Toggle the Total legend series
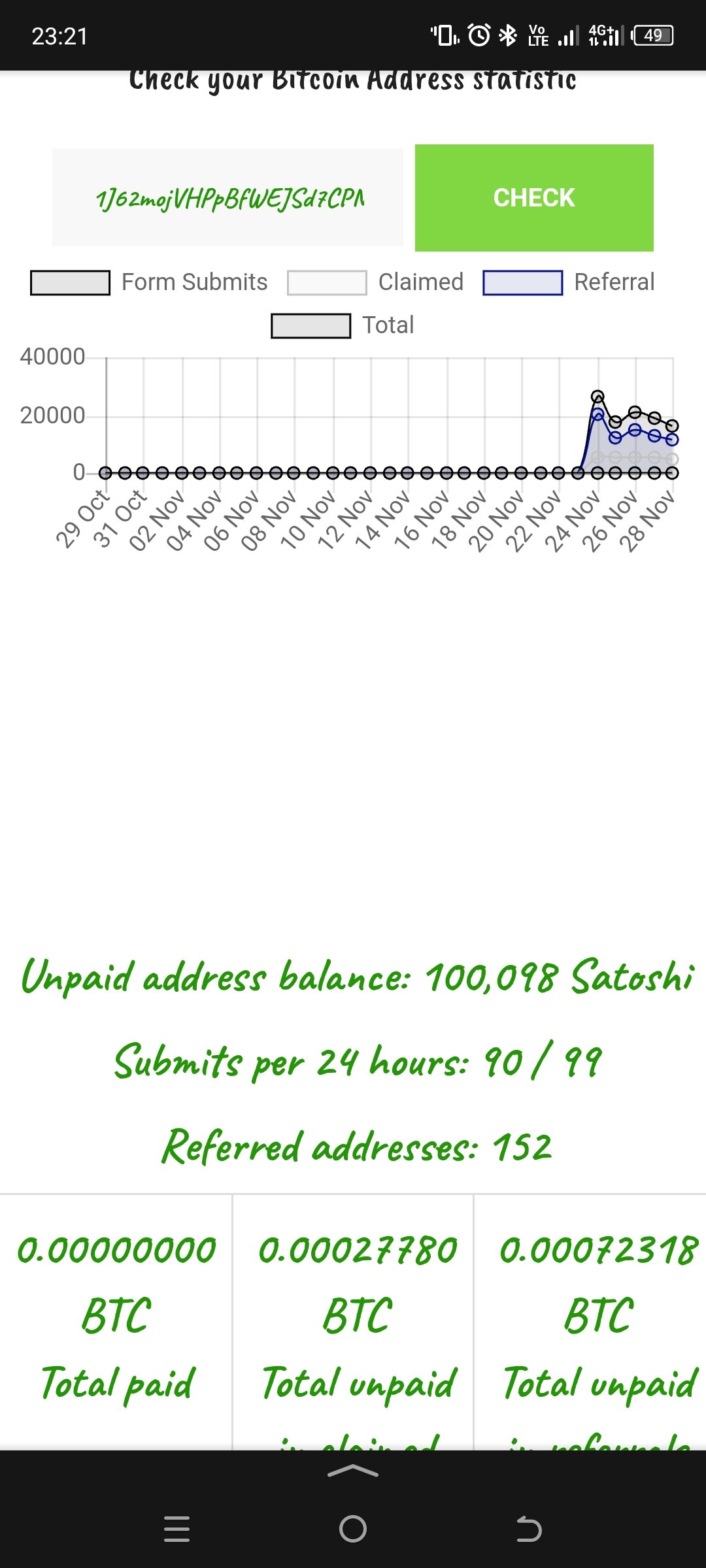This screenshot has height=1568, width=706. [x=343, y=325]
